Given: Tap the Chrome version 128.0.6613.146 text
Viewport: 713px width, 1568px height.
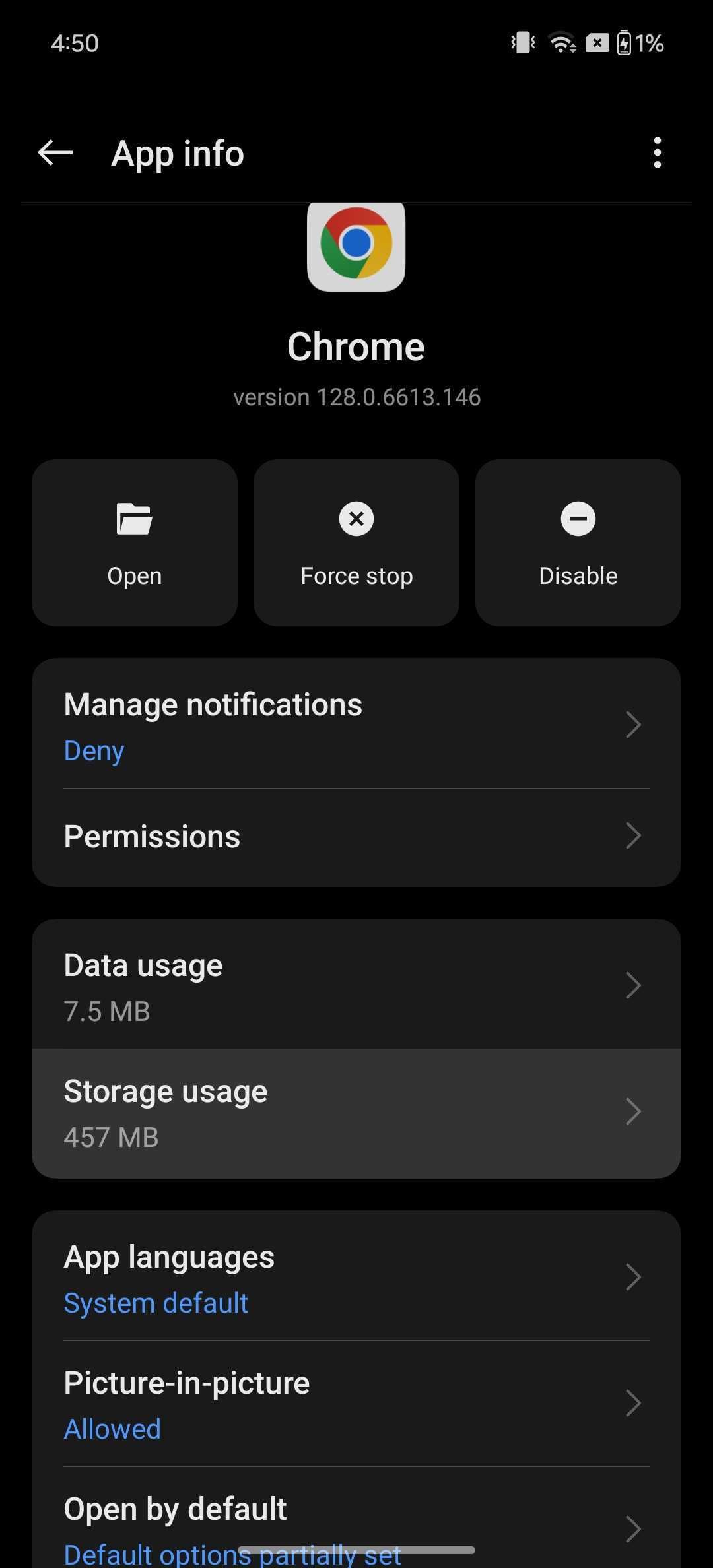Looking at the screenshot, I should (356, 397).
